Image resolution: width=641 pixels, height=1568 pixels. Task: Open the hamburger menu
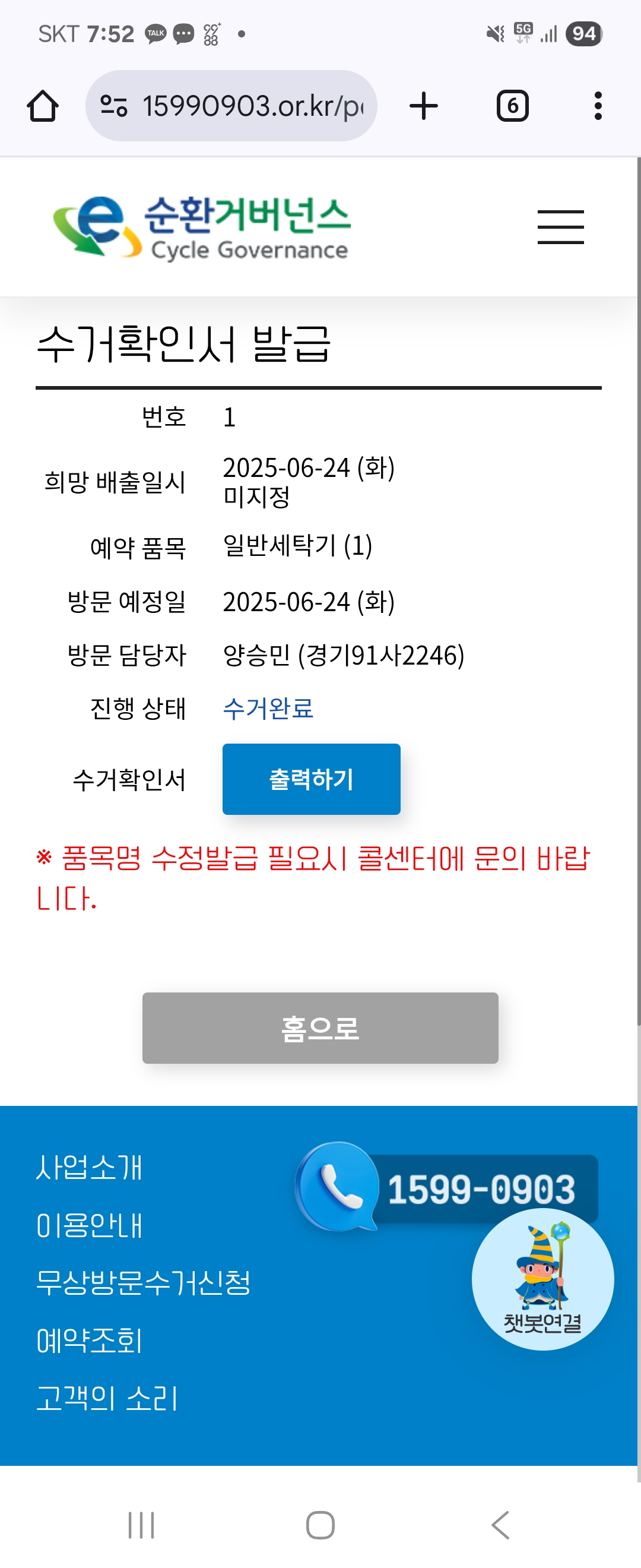pyautogui.click(x=560, y=227)
